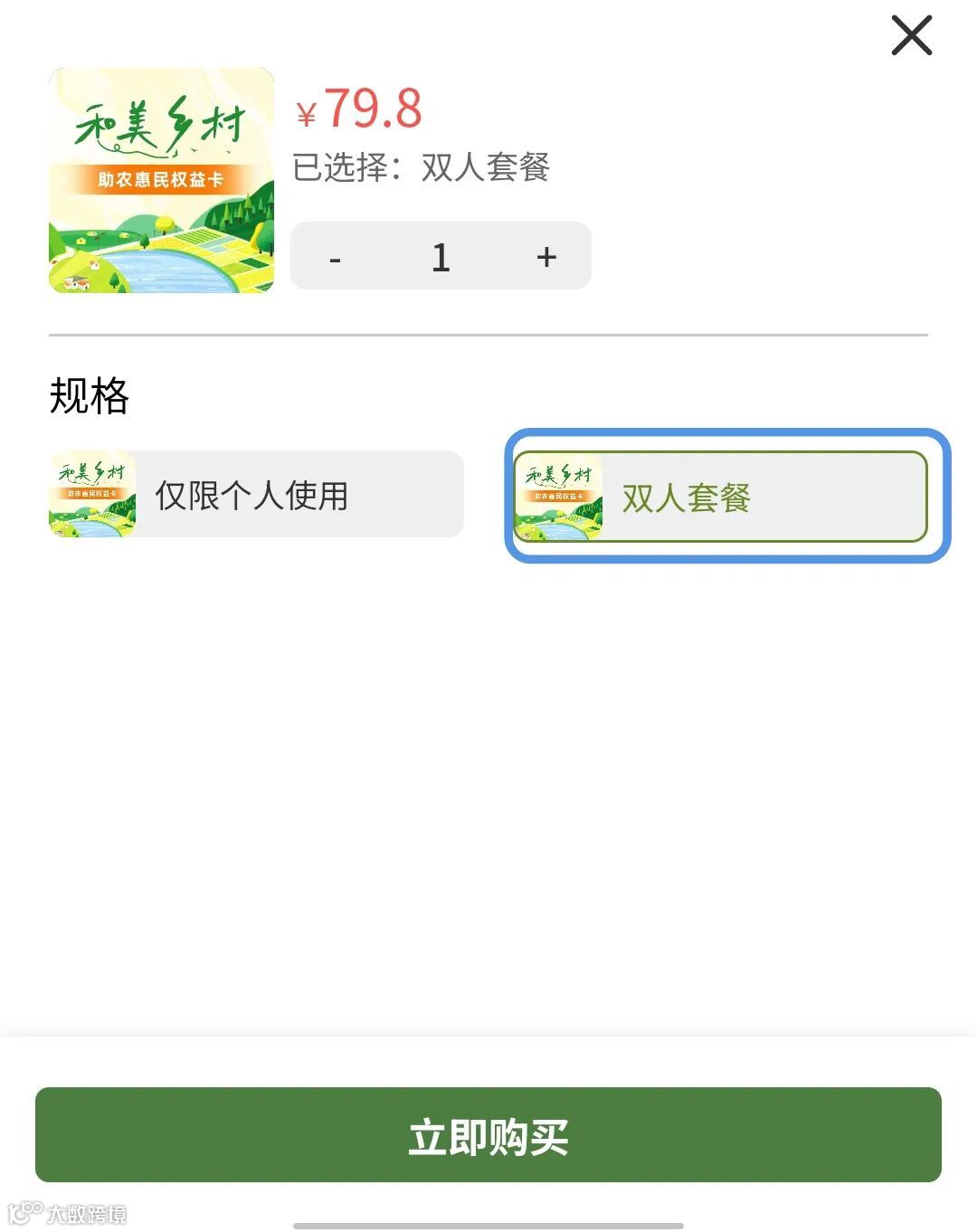Click the price text ¥79.8

pyautogui.click(x=358, y=109)
